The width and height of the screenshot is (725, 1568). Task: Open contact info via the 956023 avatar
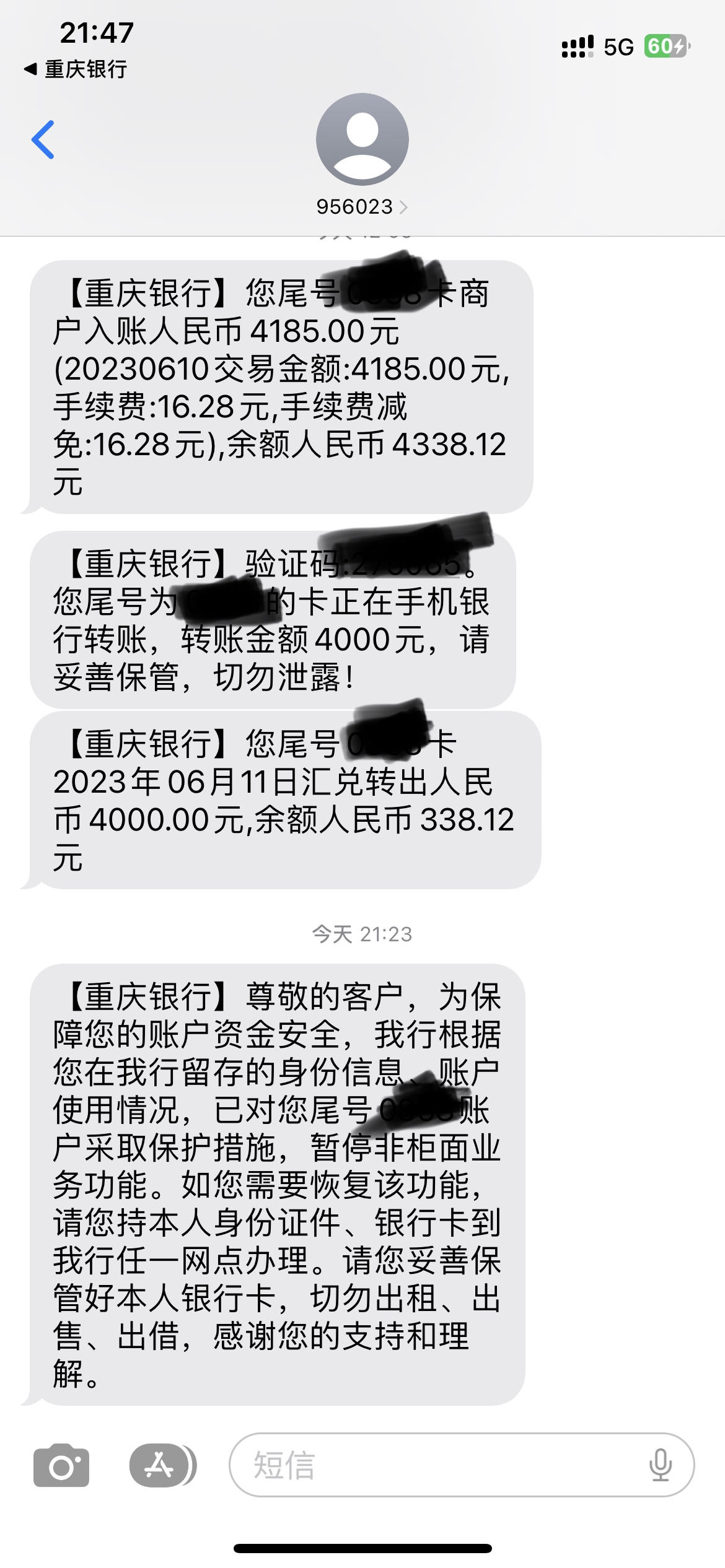(x=362, y=141)
